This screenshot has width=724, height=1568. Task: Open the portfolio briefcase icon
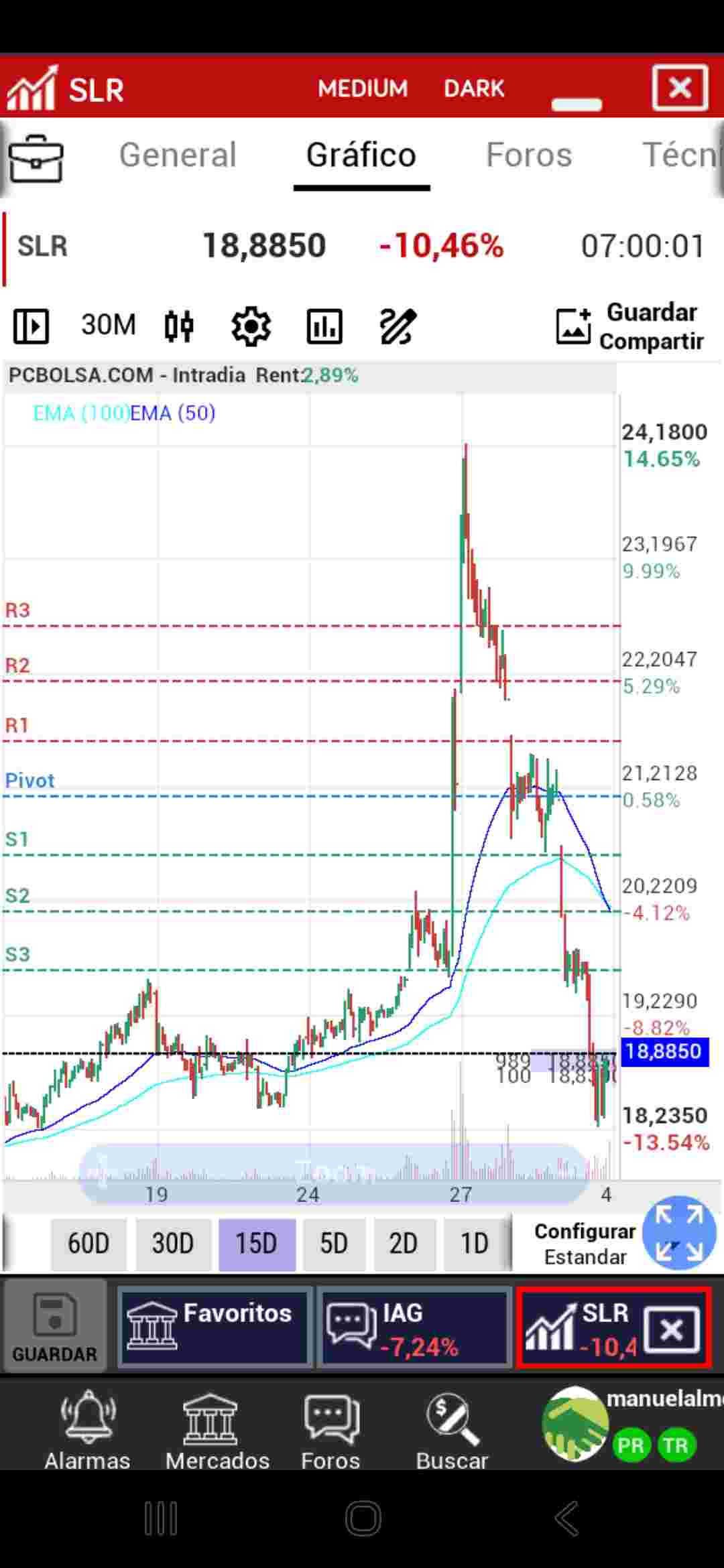tap(36, 159)
